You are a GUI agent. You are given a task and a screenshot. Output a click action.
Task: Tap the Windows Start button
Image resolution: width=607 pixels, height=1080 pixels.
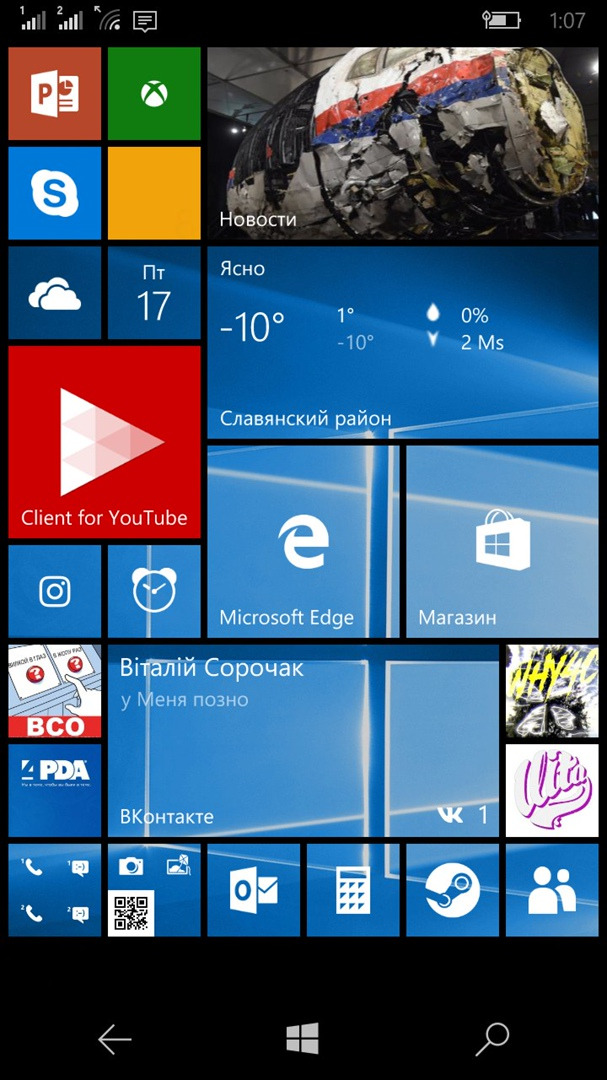tap(303, 1038)
